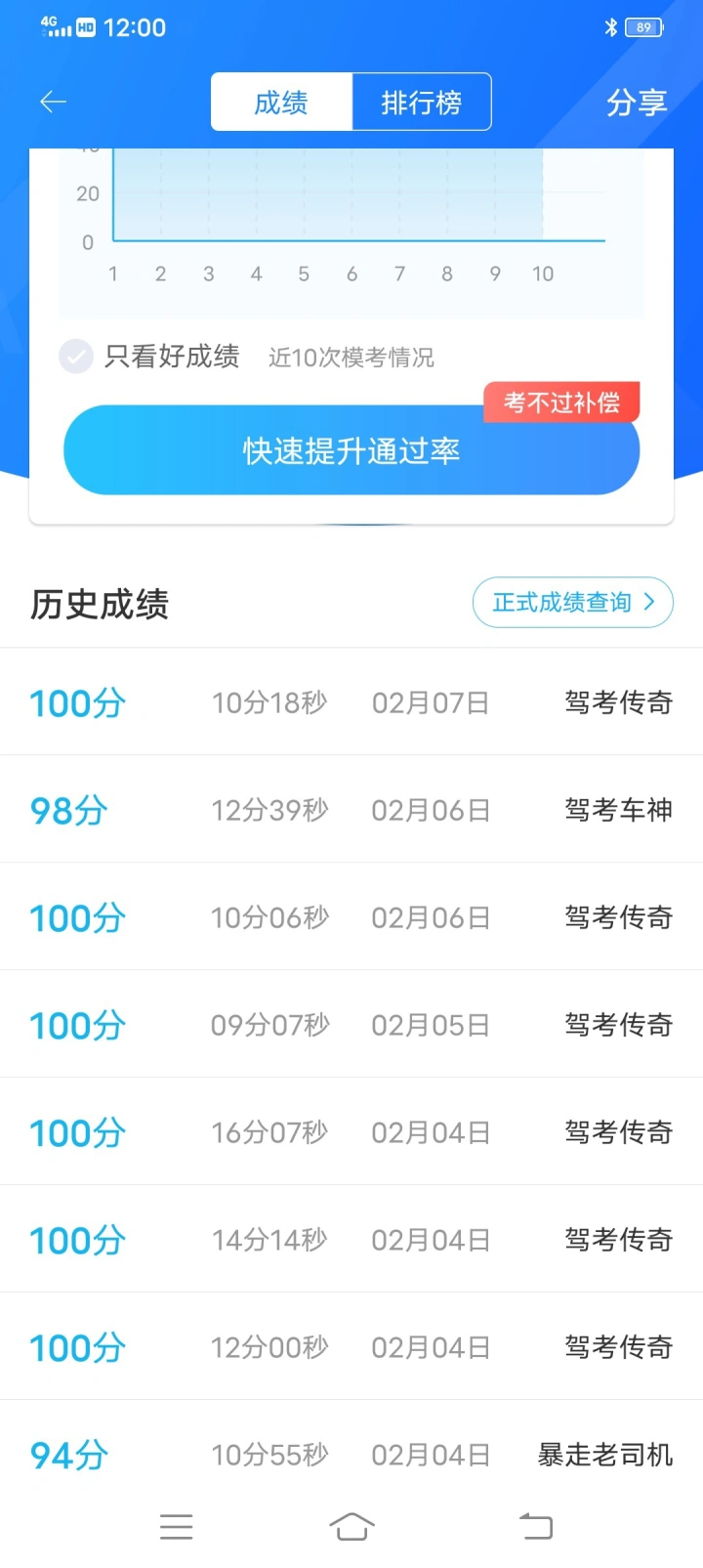Image resolution: width=703 pixels, height=1568 pixels.
Task: Open the 02月05日 exam record
Action: point(351,1025)
